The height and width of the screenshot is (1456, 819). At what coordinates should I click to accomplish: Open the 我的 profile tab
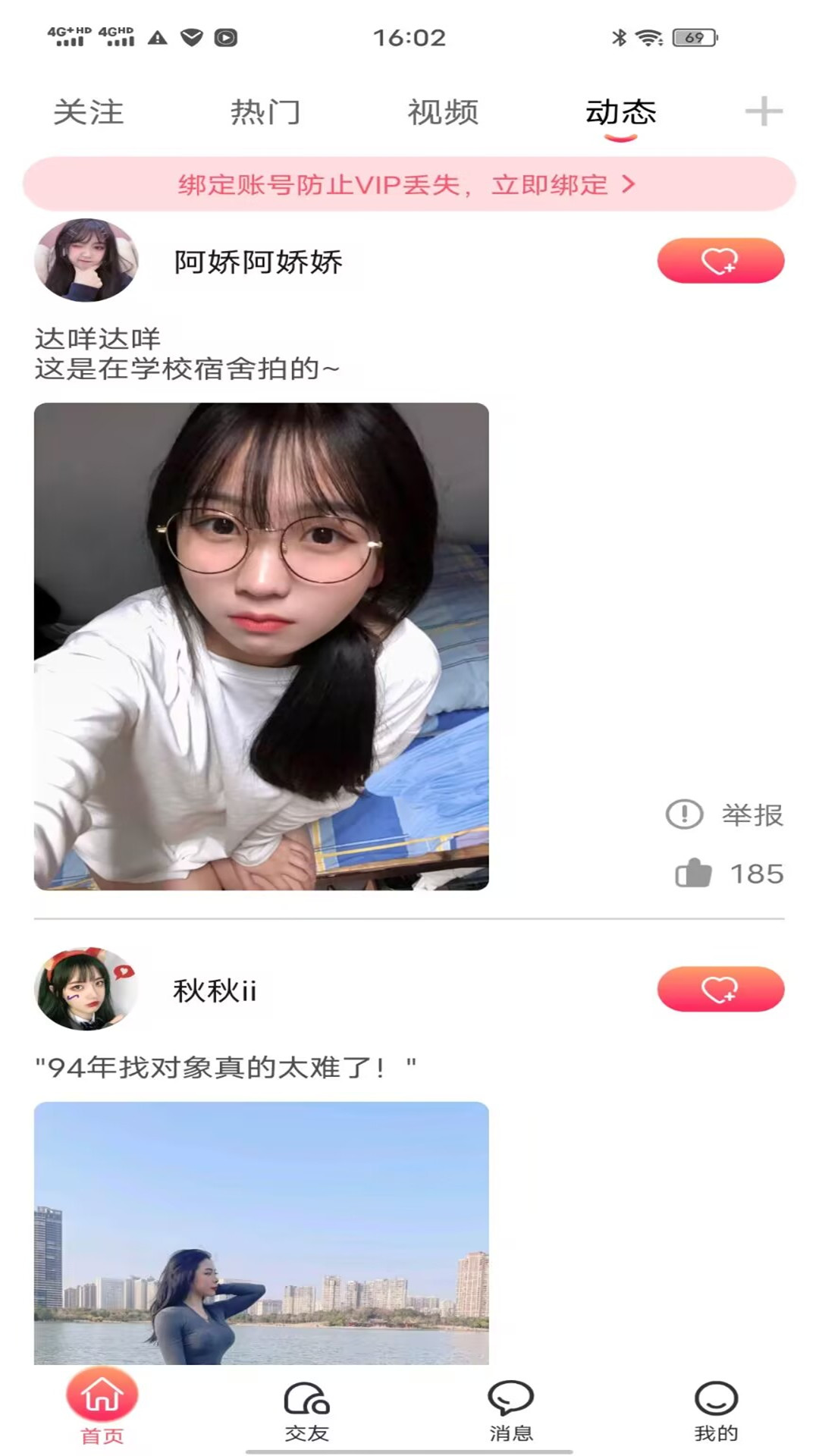coord(715,1410)
